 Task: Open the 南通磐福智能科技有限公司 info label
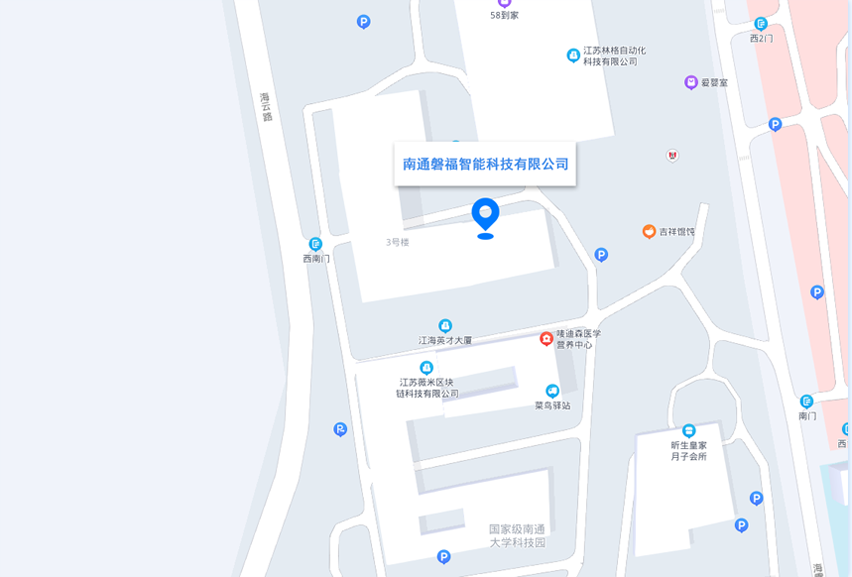pos(485,164)
